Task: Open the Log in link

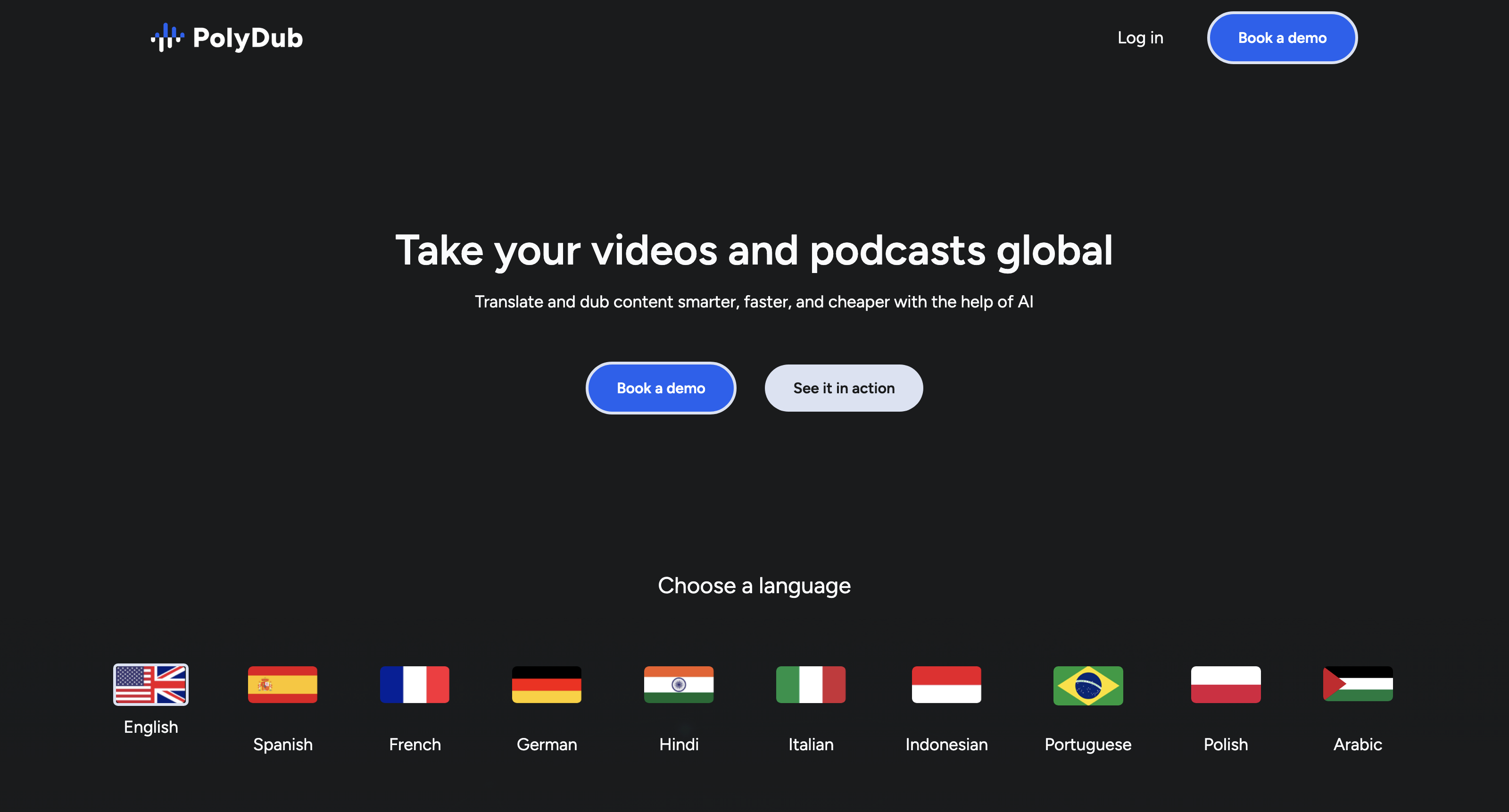Action: point(1140,38)
